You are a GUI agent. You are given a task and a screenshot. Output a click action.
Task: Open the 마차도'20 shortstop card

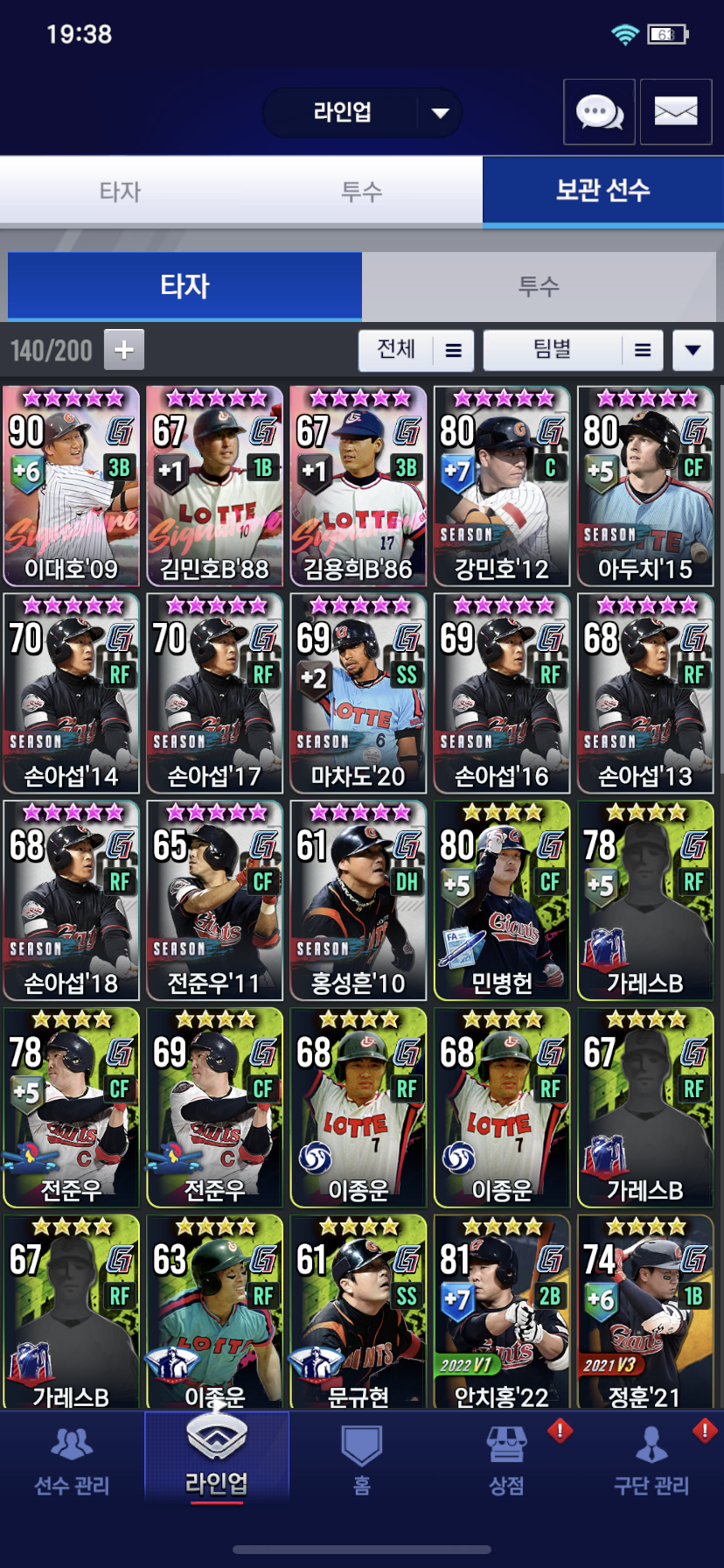tap(359, 693)
